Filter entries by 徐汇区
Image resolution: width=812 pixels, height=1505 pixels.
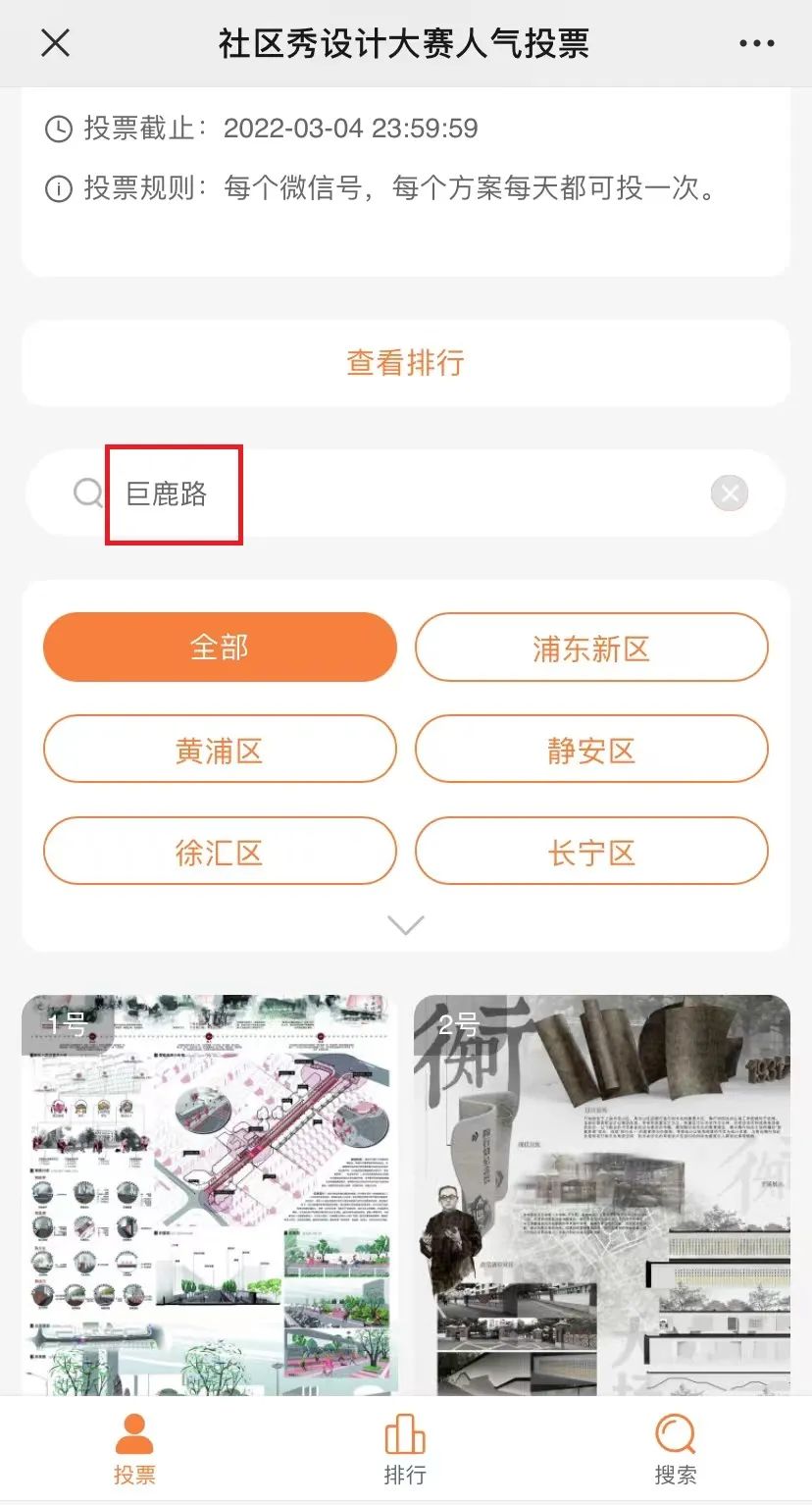click(x=220, y=852)
